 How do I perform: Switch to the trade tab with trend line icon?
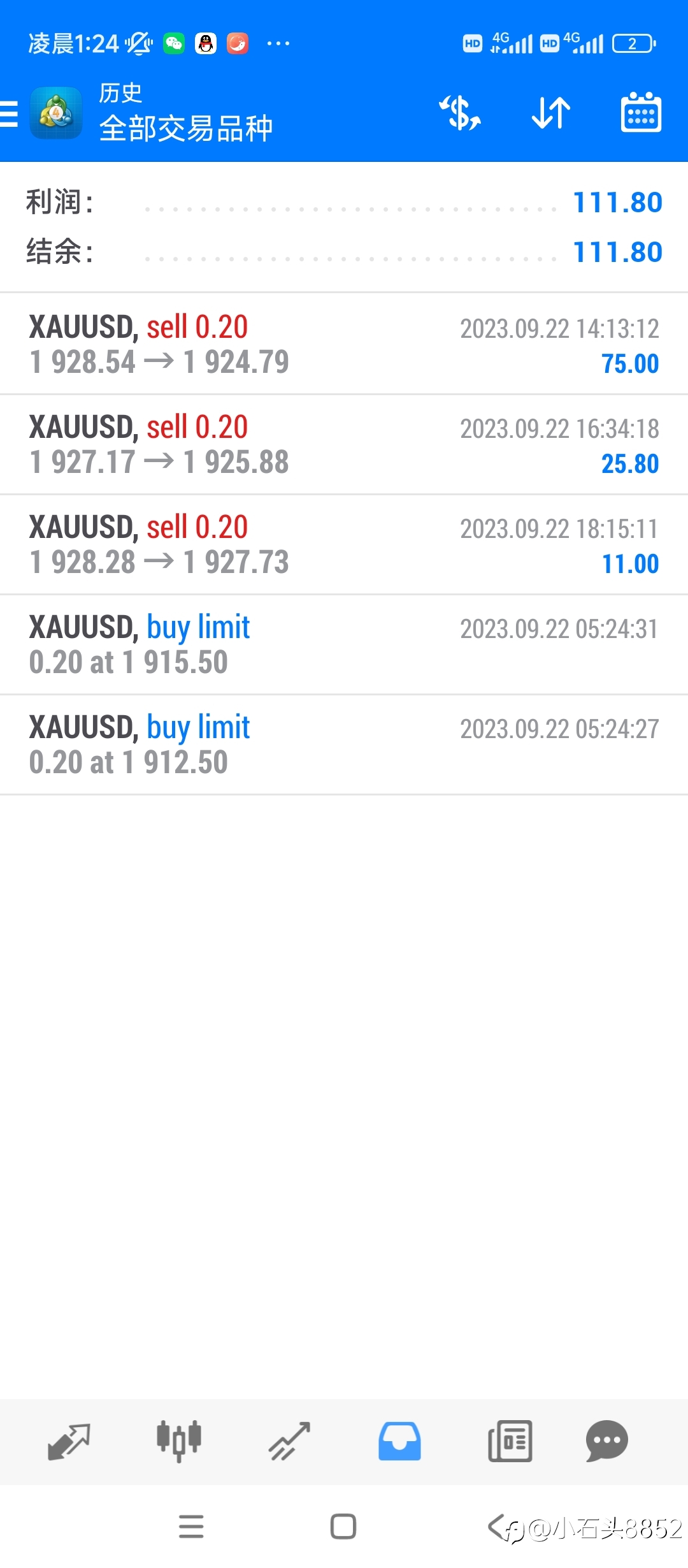(289, 1441)
